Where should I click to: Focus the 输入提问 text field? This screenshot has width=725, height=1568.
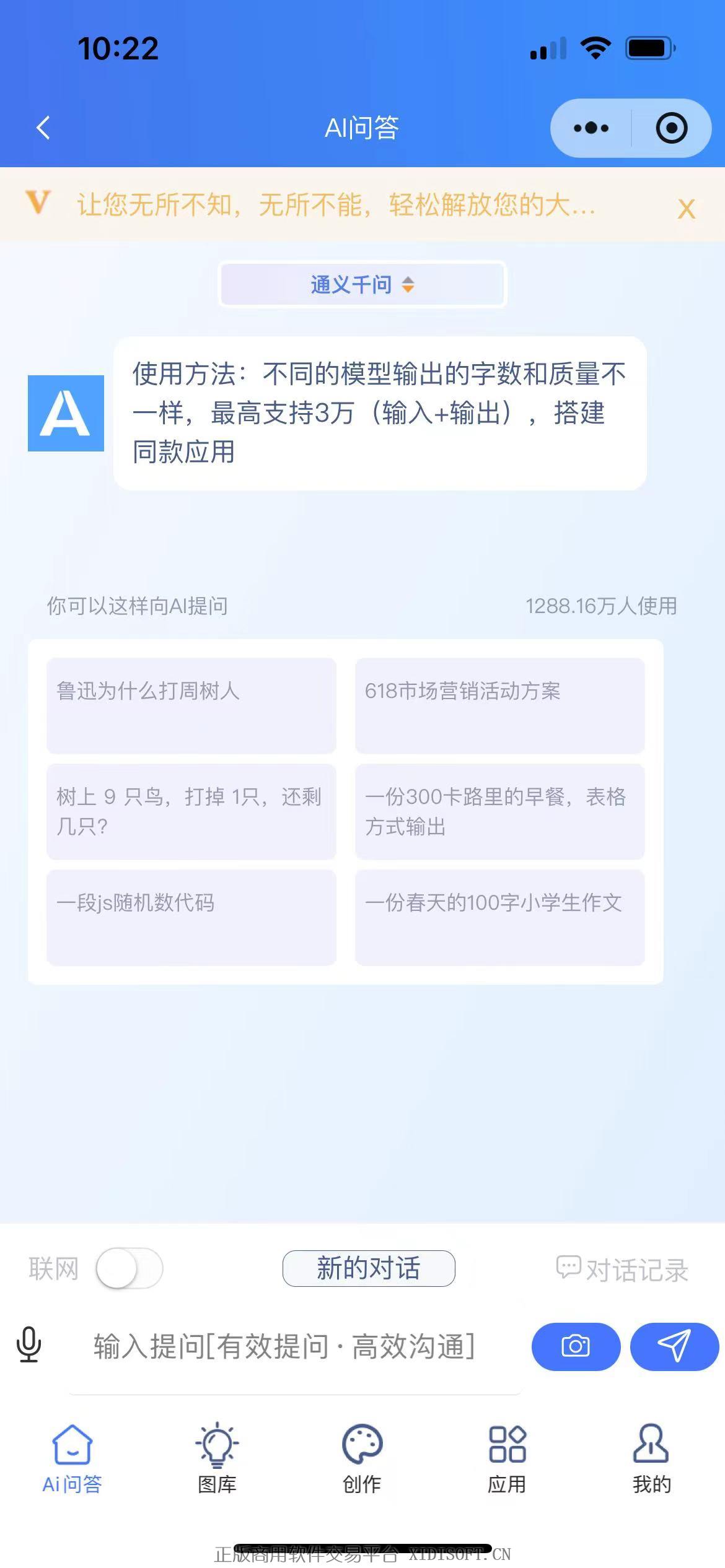coord(291,1347)
